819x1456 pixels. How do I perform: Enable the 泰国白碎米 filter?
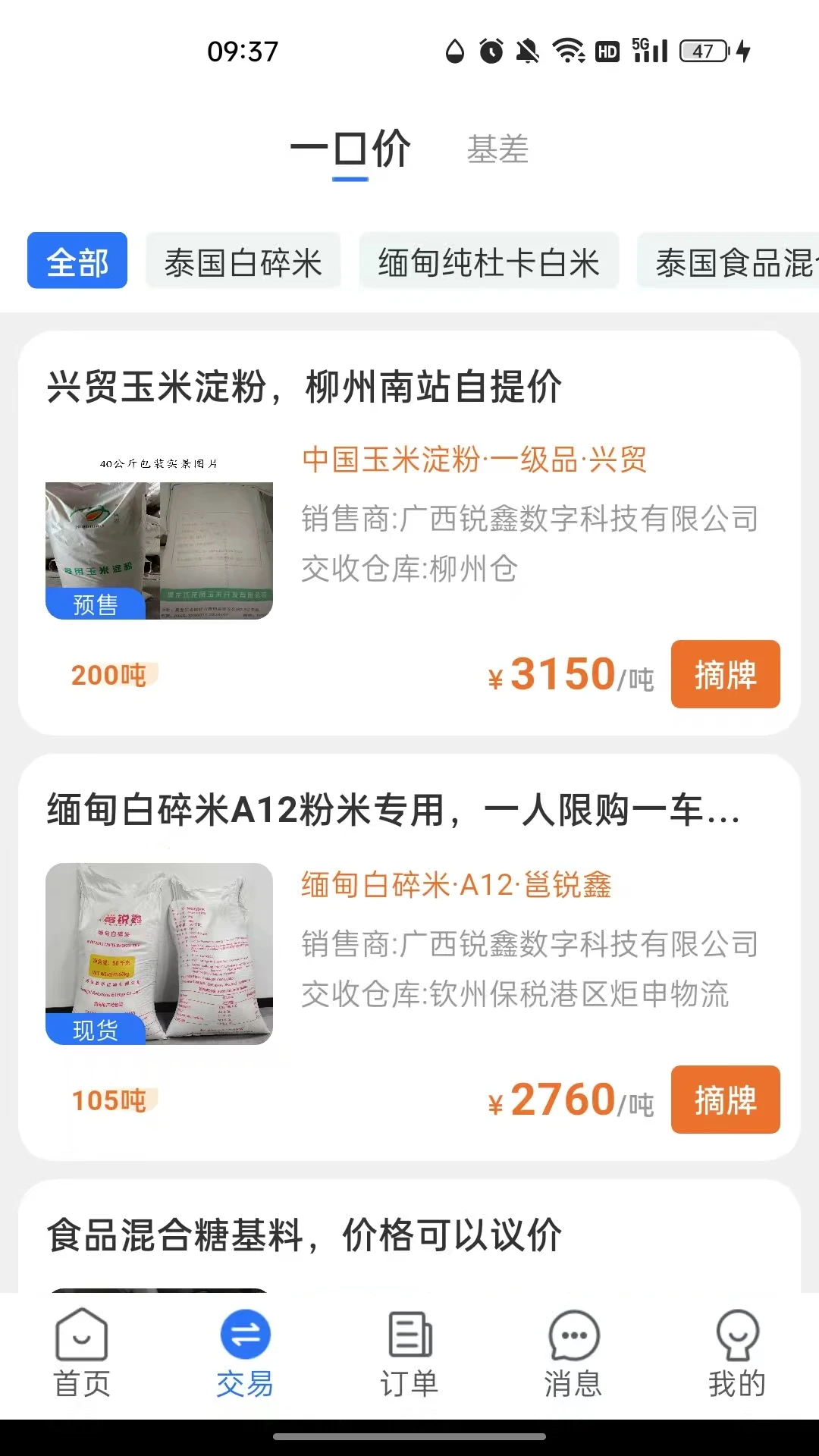click(243, 261)
